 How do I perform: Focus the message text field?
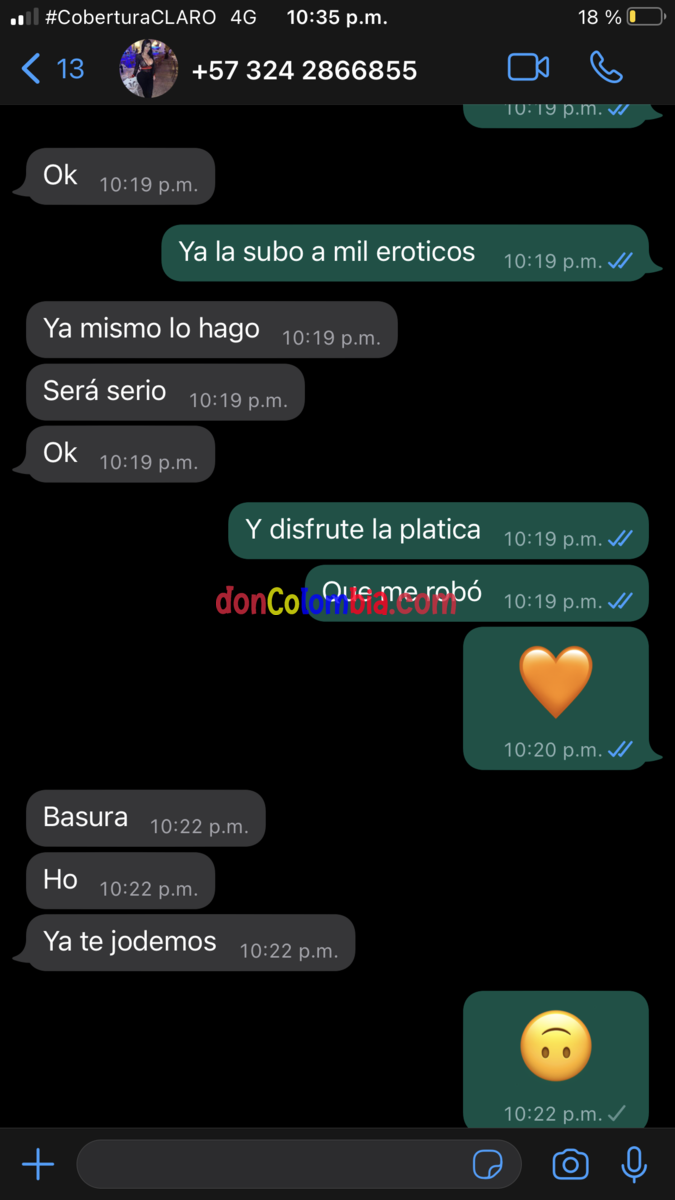(x=270, y=1164)
